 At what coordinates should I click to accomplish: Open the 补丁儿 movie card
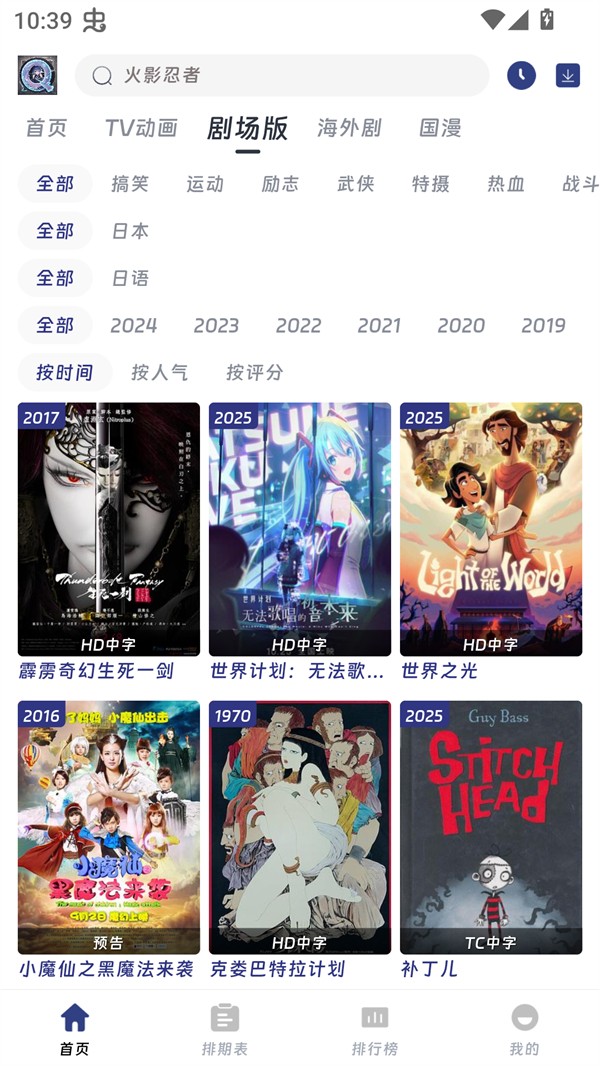click(491, 827)
